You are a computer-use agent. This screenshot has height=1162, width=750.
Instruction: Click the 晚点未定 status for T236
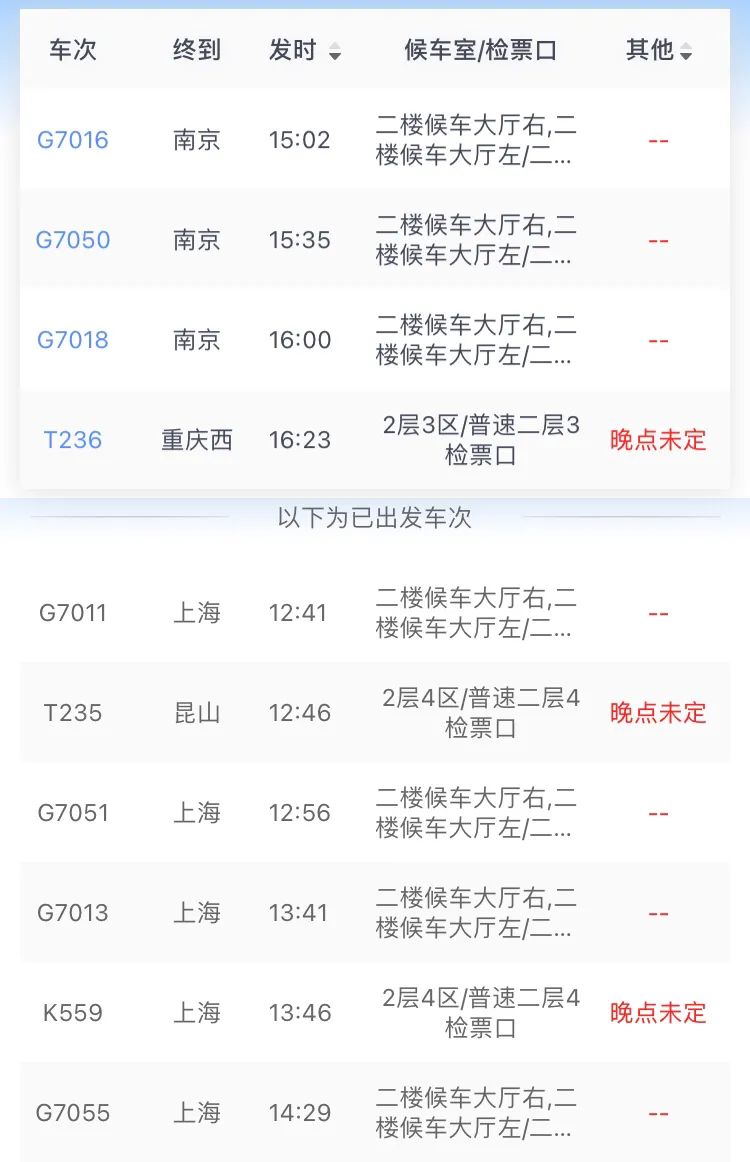pyautogui.click(x=658, y=440)
